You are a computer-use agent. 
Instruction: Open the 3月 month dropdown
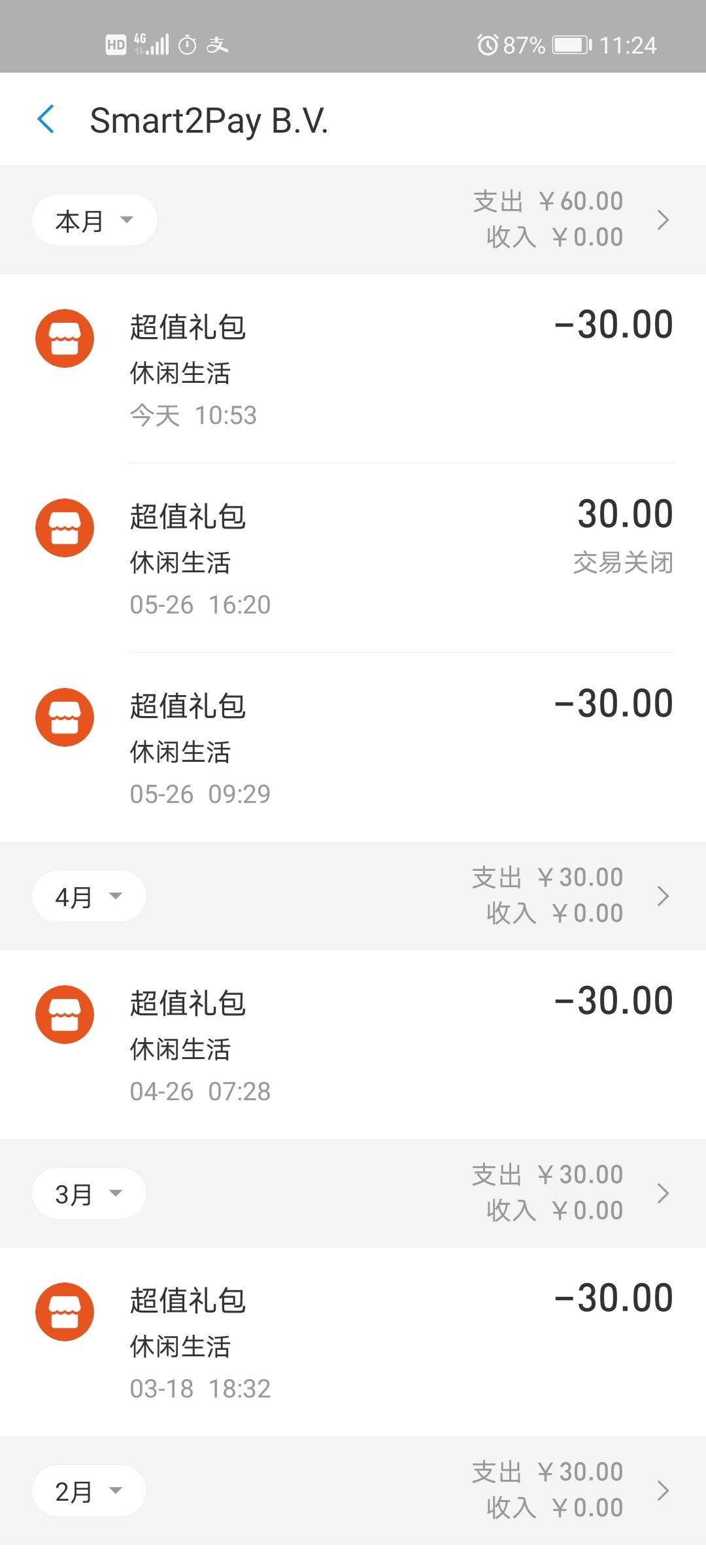click(89, 1194)
